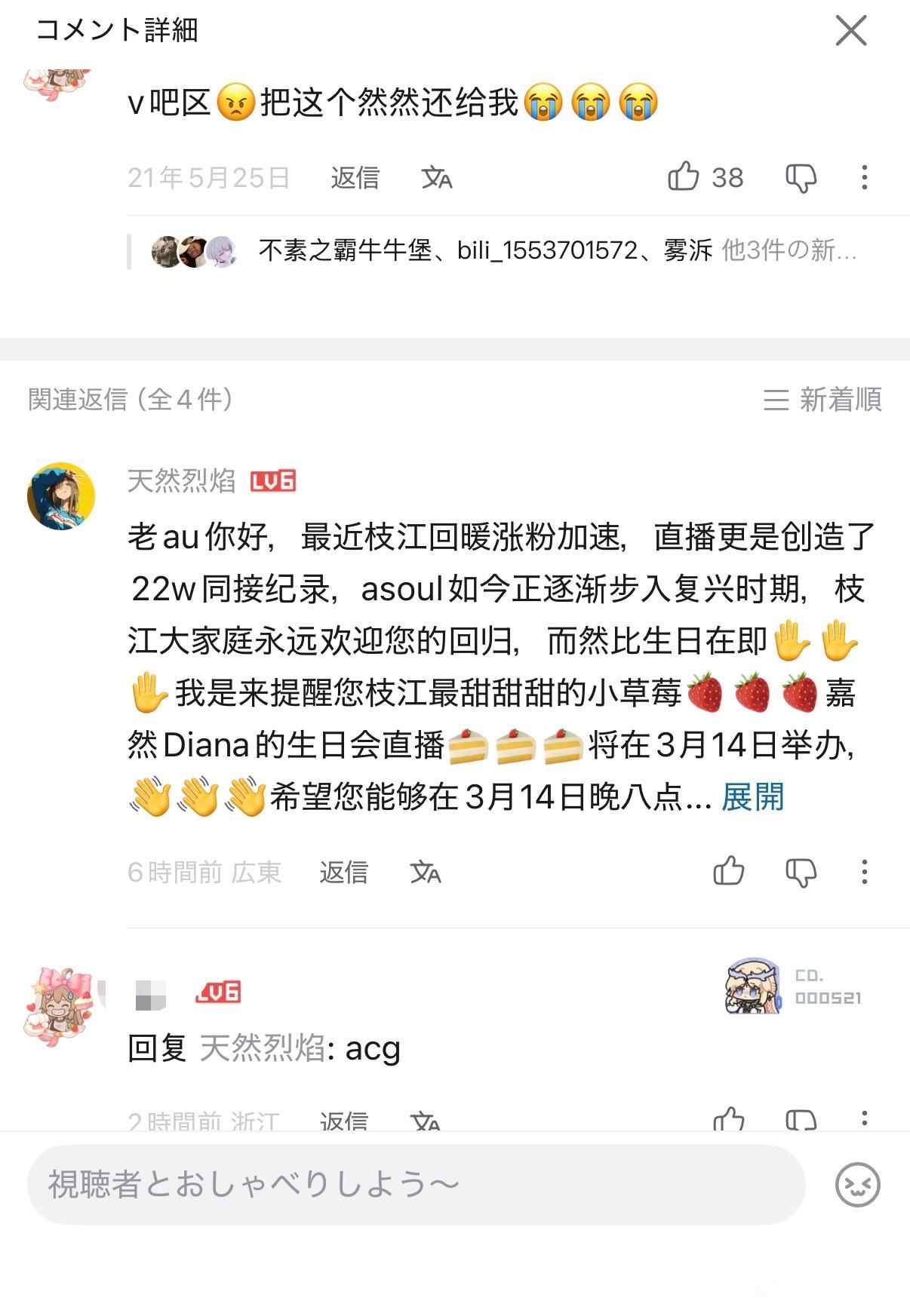View avatar of the acg reply author

tap(61, 1006)
